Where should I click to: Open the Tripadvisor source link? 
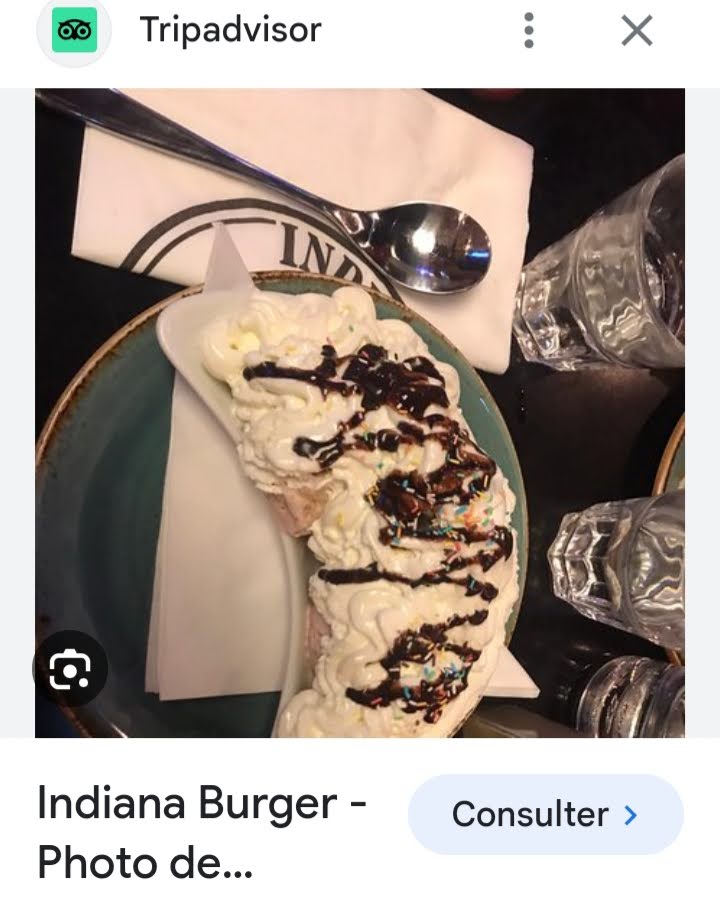tap(230, 30)
